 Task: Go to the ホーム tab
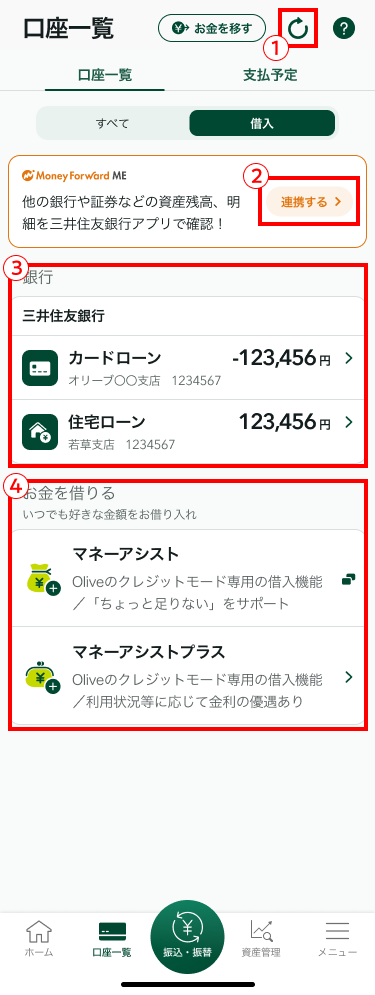39,938
